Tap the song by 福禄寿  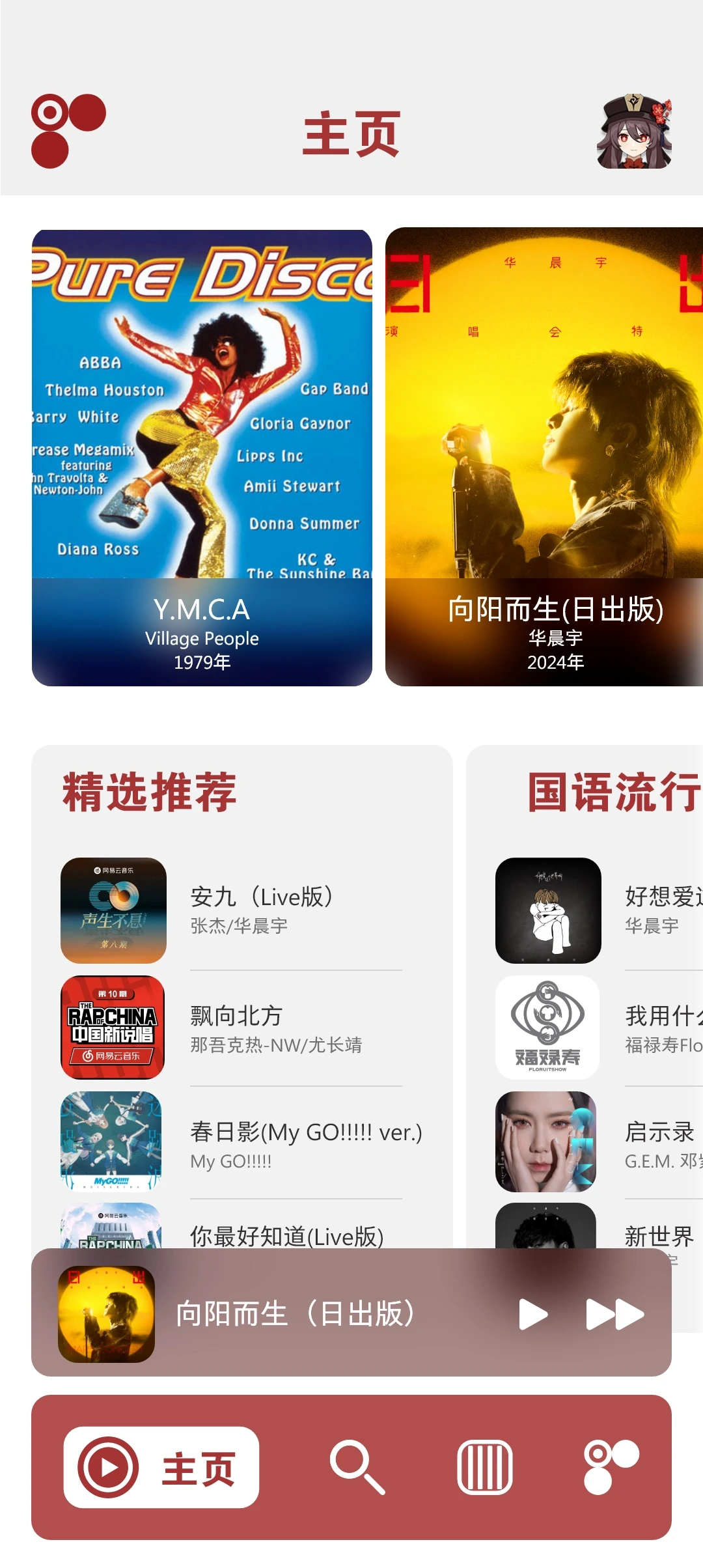[661, 1028]
